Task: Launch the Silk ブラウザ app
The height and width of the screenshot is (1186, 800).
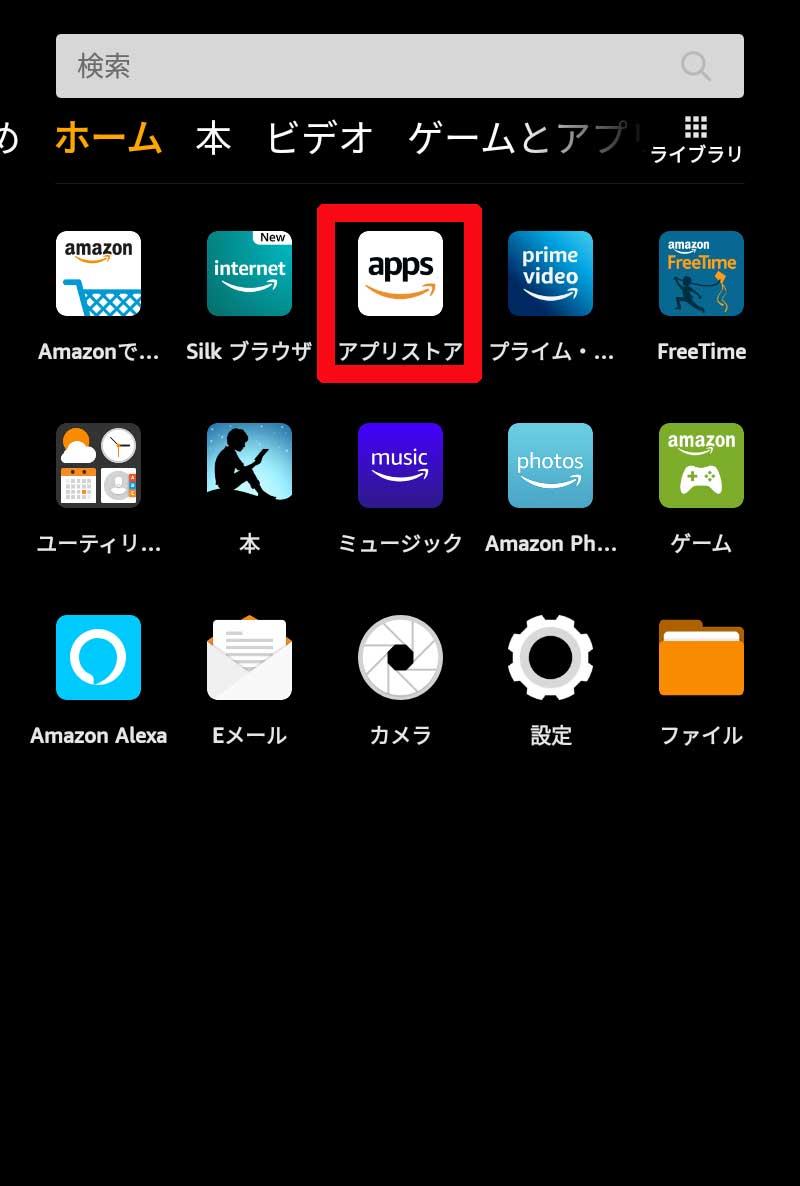Action: point(249,274)
